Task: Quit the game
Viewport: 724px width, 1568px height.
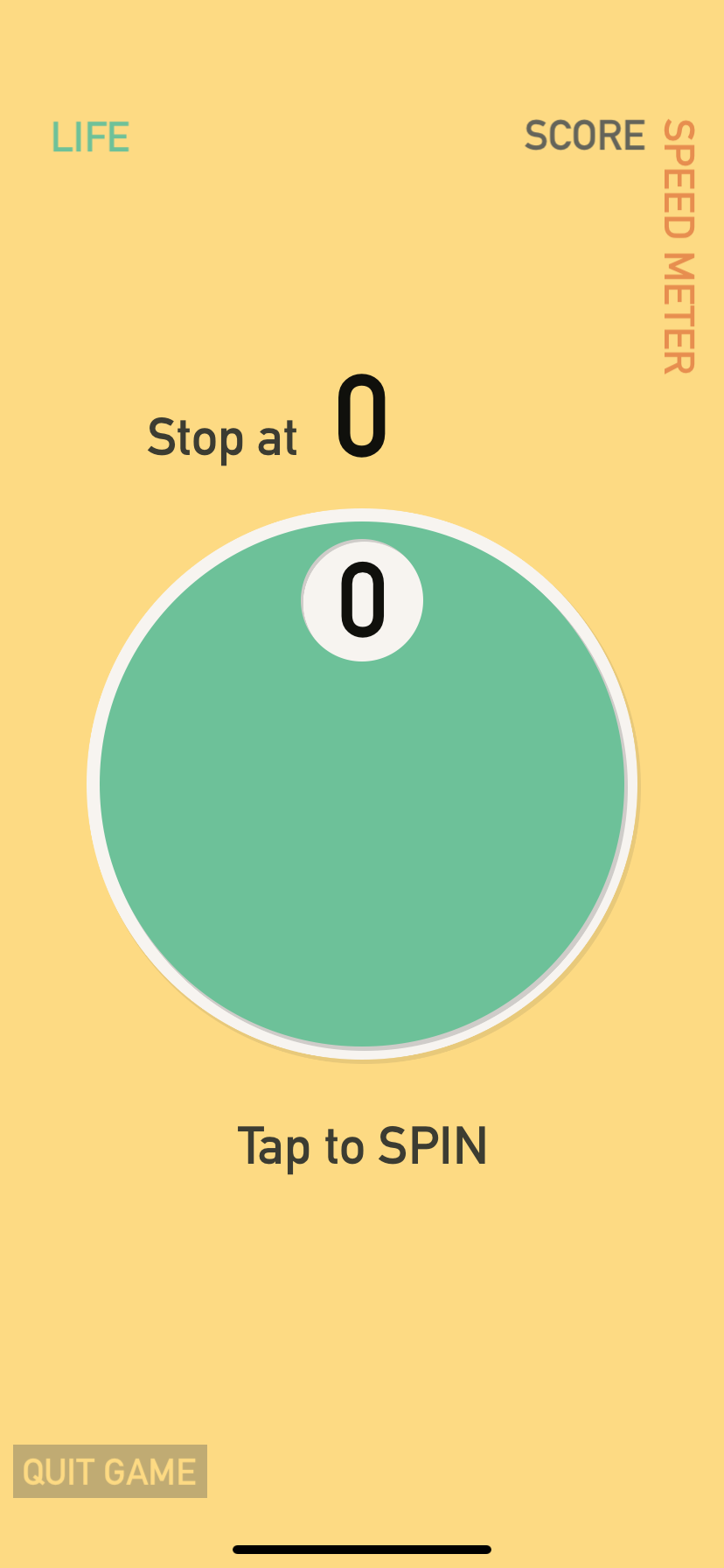Action: click(110, 1472)
